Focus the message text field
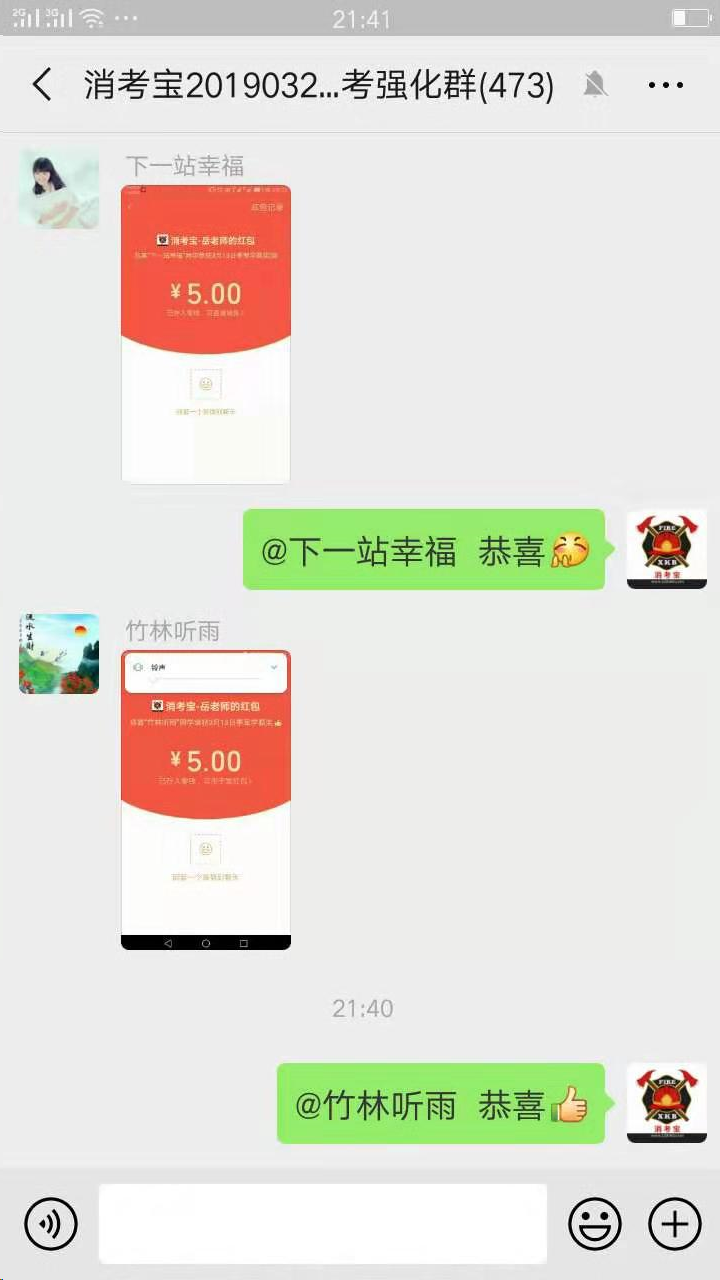 point(322,1223)
